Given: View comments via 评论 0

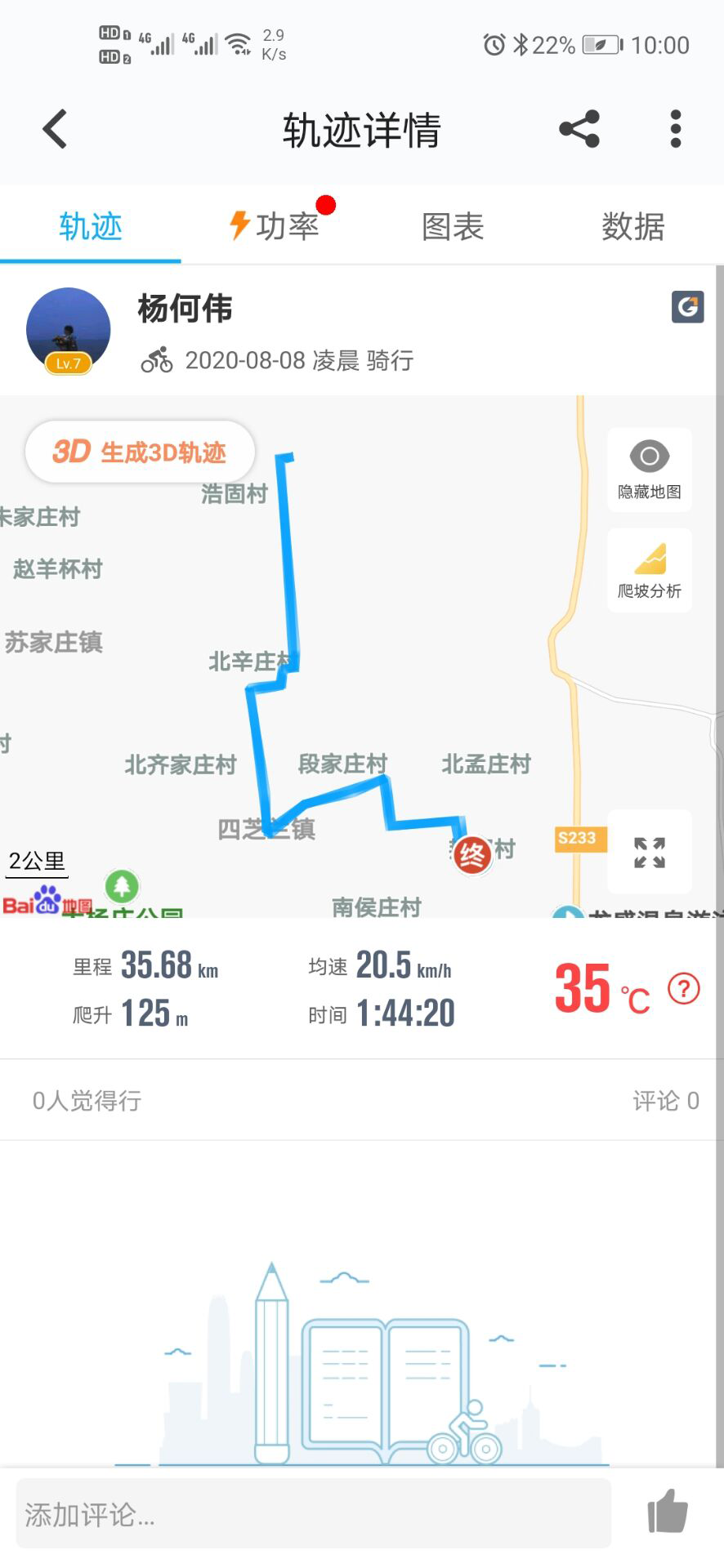Looking at the screenshot, I should click(x=665, y=1100).
